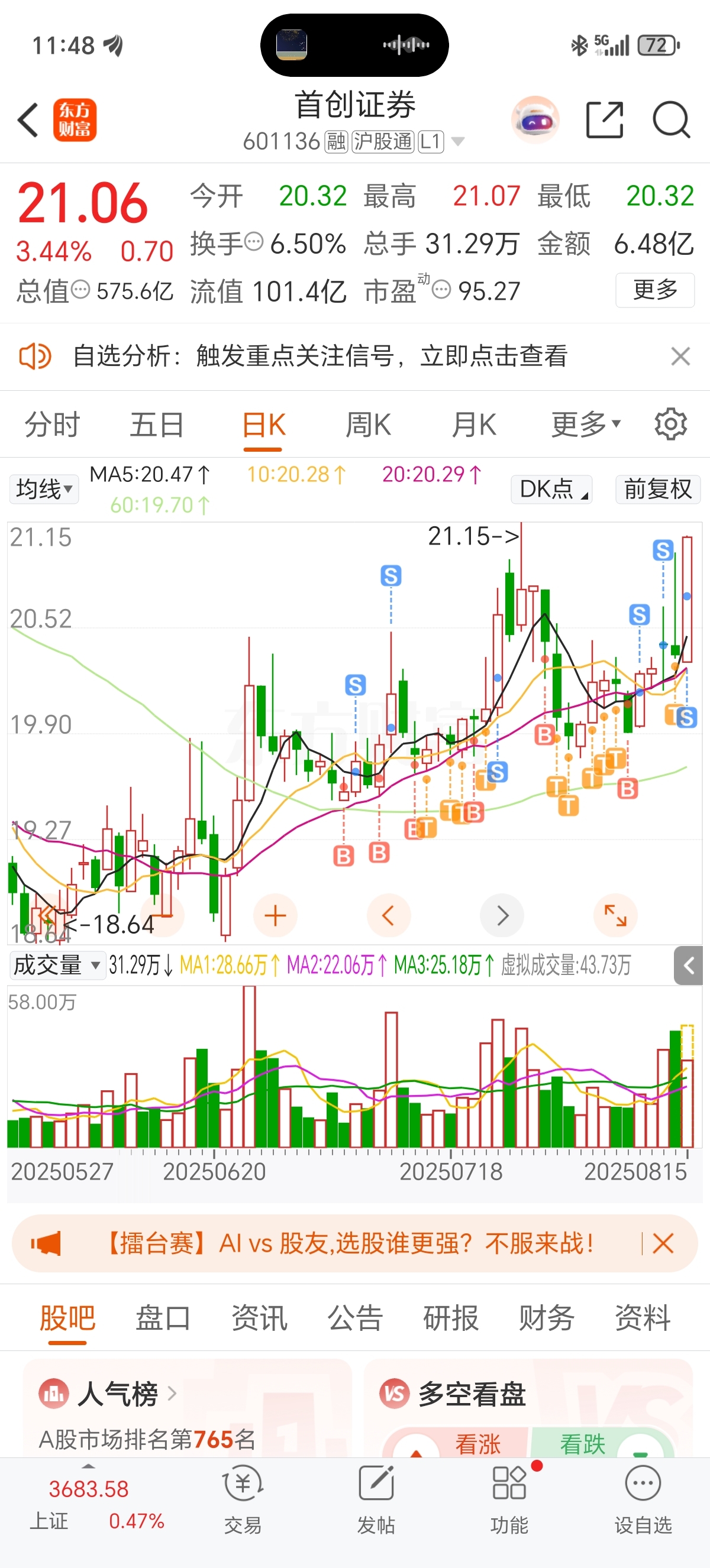Share this stock page
The image size is (710, 1568).
605,120
